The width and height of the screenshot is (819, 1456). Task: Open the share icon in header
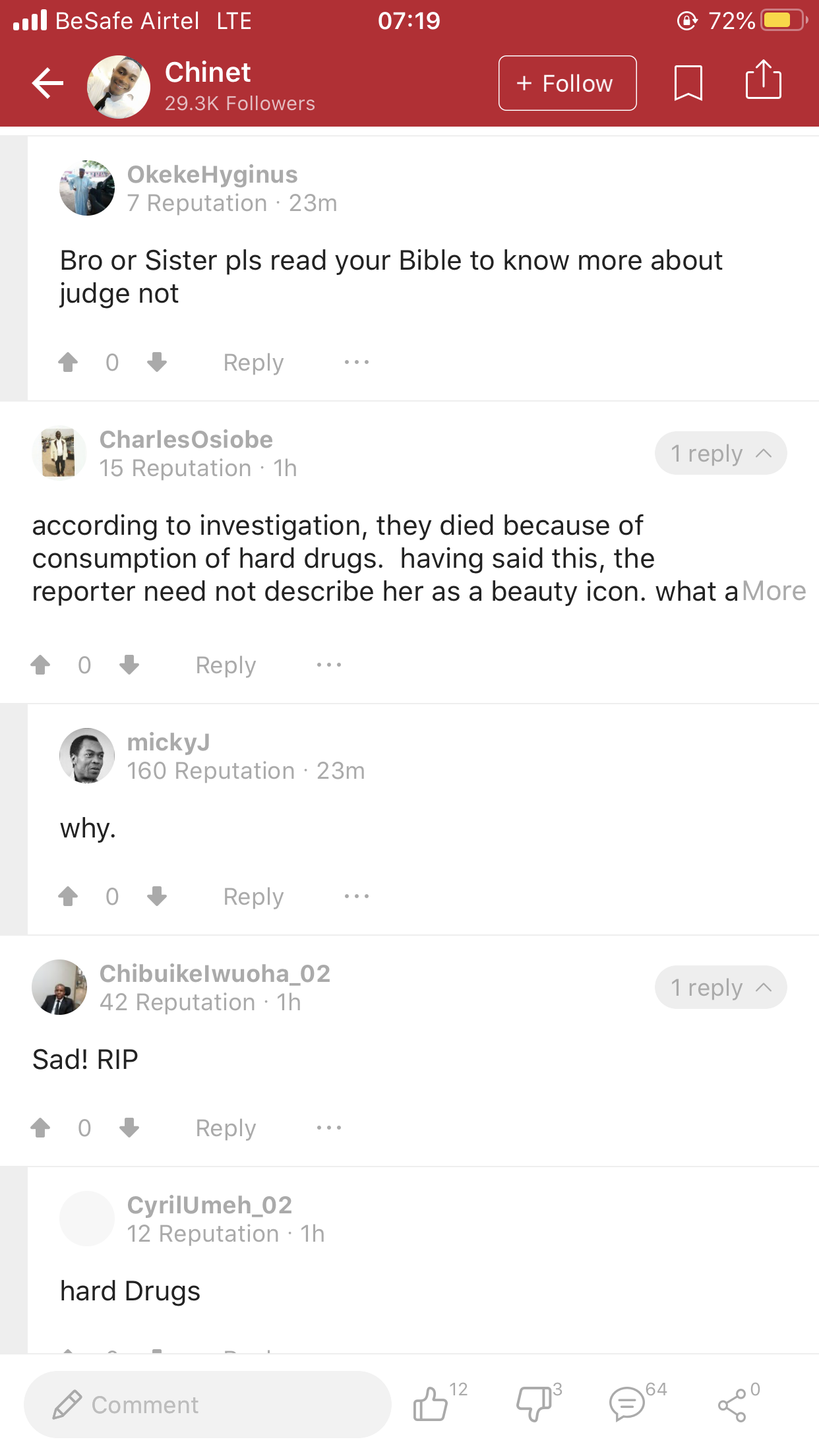point(763,80)
